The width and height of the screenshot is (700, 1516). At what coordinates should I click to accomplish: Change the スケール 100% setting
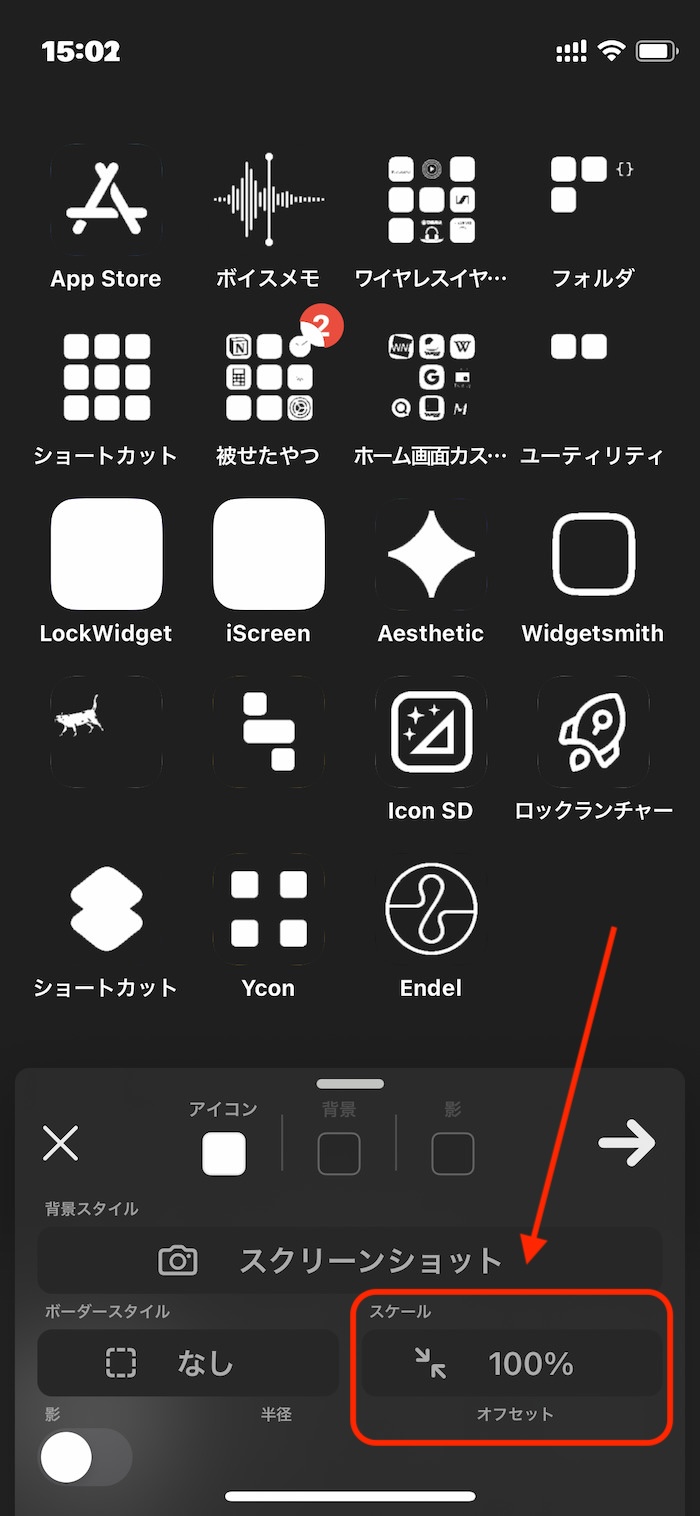coord(512,1362)
